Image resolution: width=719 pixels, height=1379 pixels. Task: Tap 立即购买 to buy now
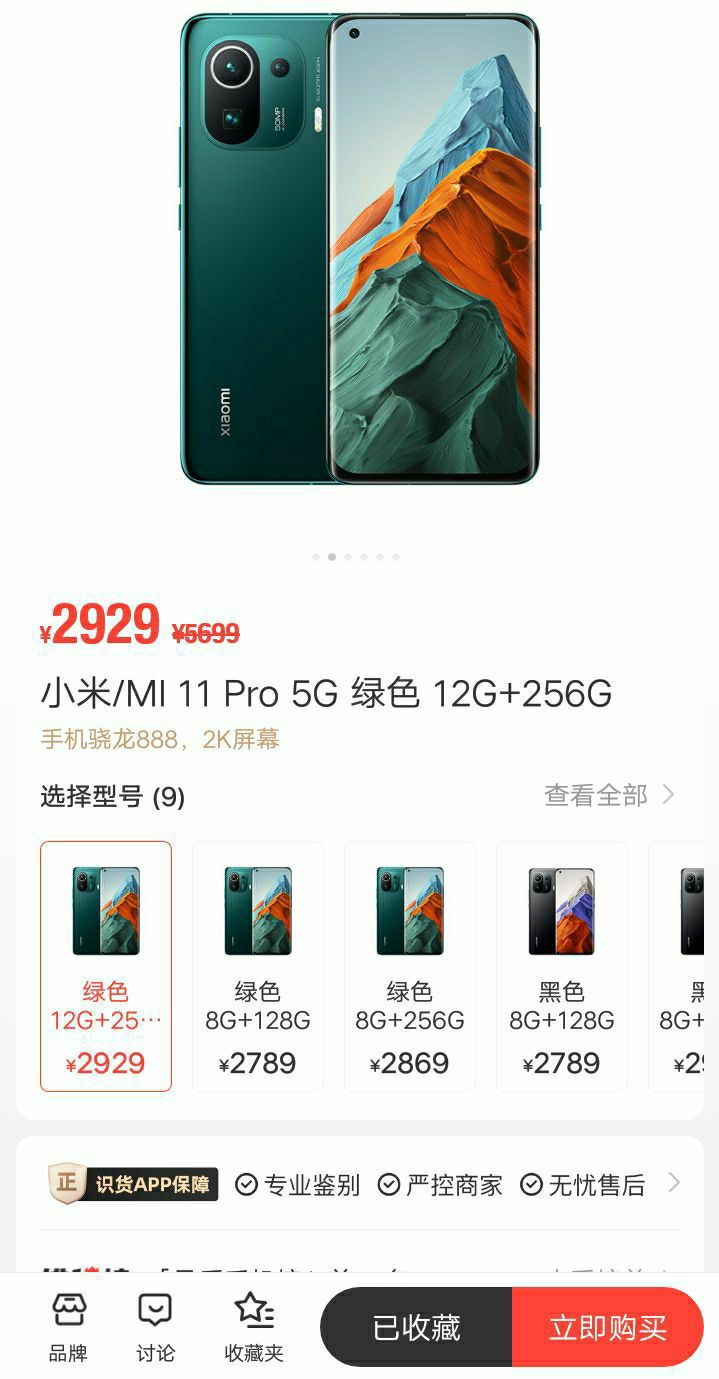coord(607,1327)
